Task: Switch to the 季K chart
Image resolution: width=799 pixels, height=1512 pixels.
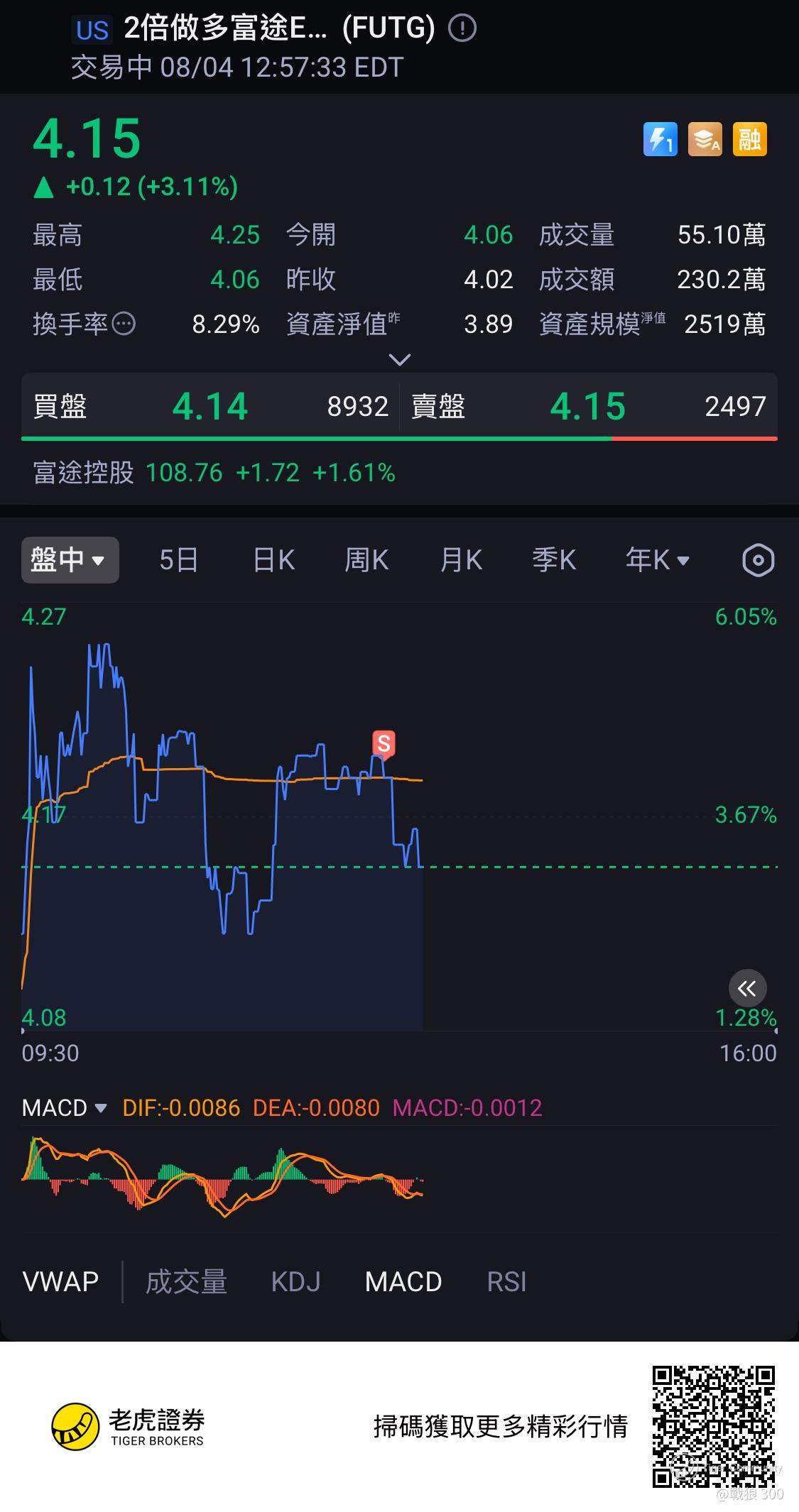Action: click(x=554, y=560)
